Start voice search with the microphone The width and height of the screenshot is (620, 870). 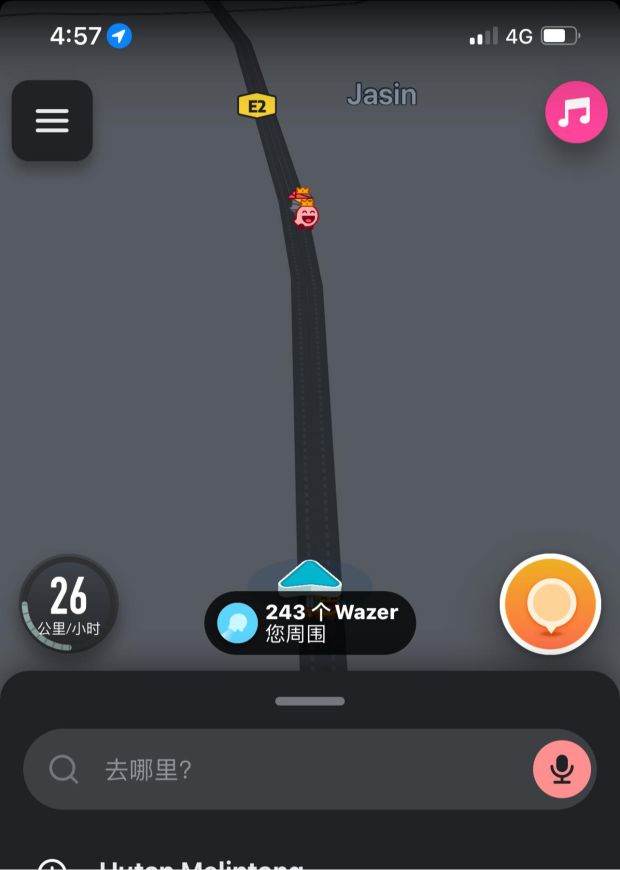561,769
